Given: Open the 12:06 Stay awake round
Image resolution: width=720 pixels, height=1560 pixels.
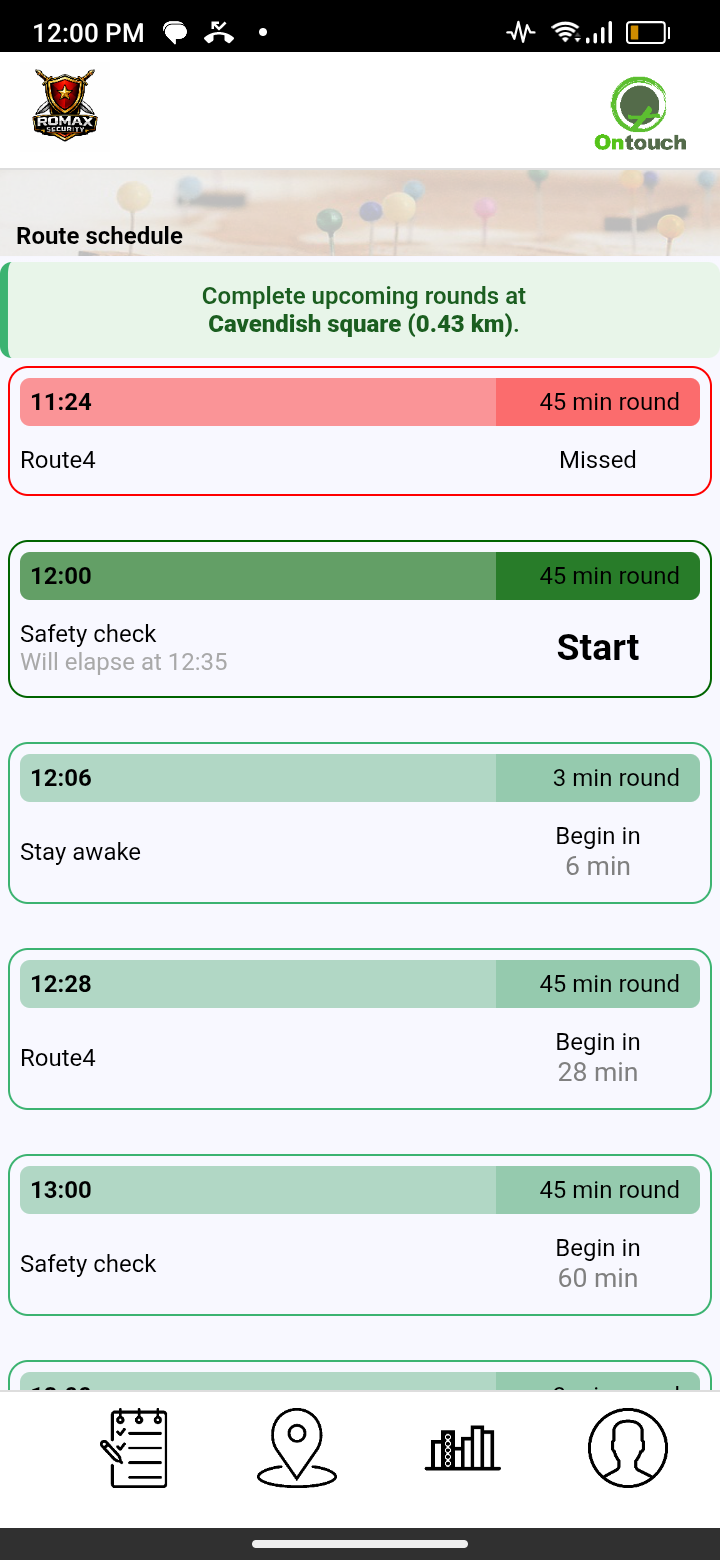Looking at the screenshot, I should (x=360, y=823).
